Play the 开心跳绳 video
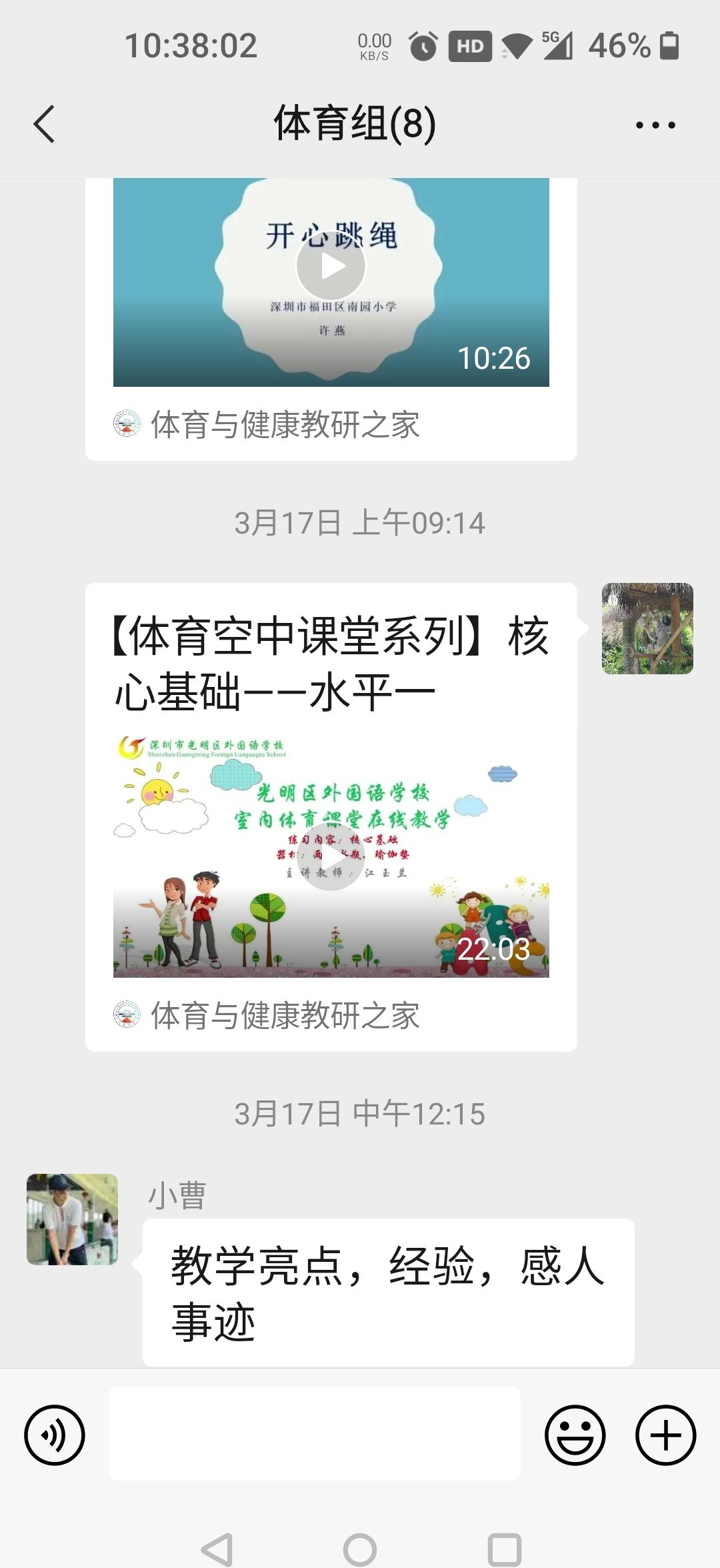 coord(331,266)
